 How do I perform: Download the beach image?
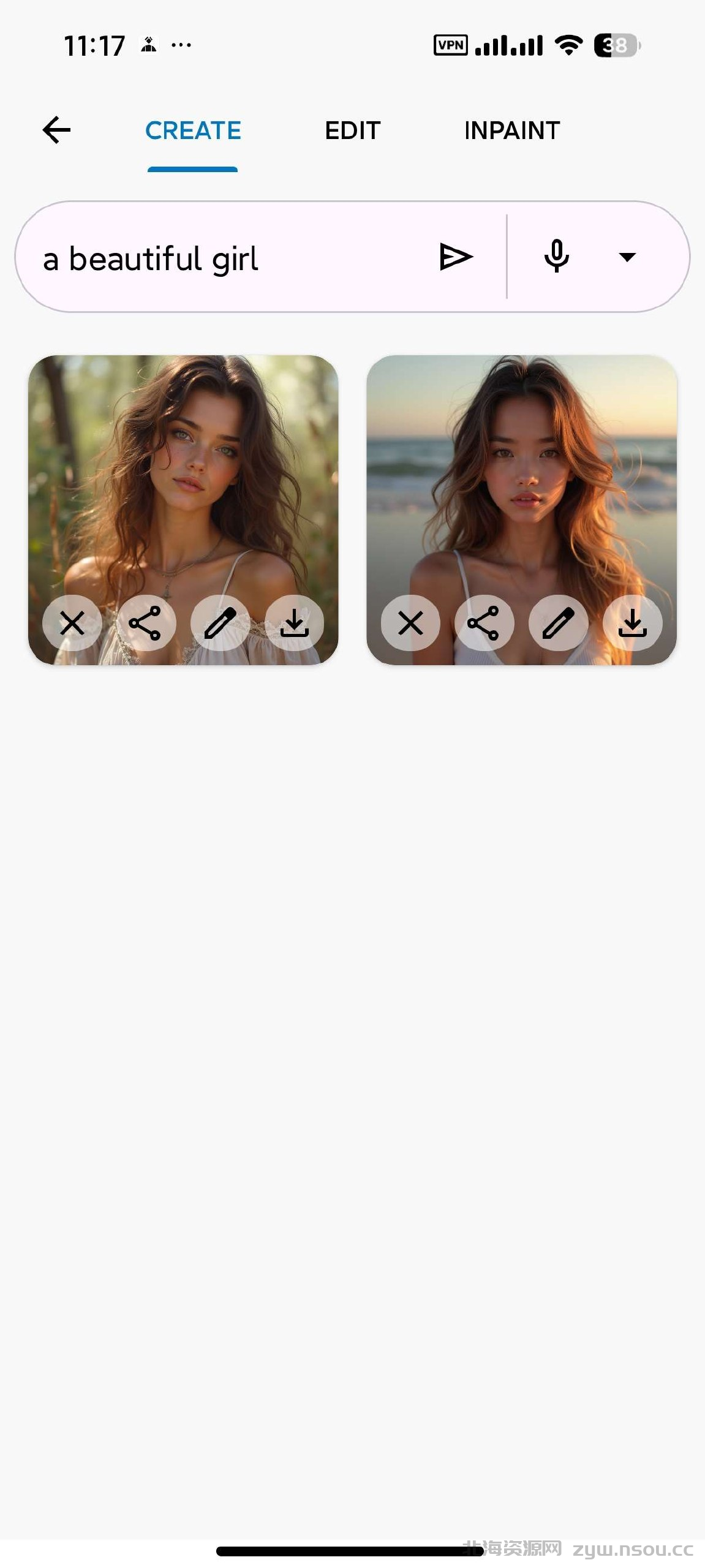pyautogui.click(x=633, y=624)
